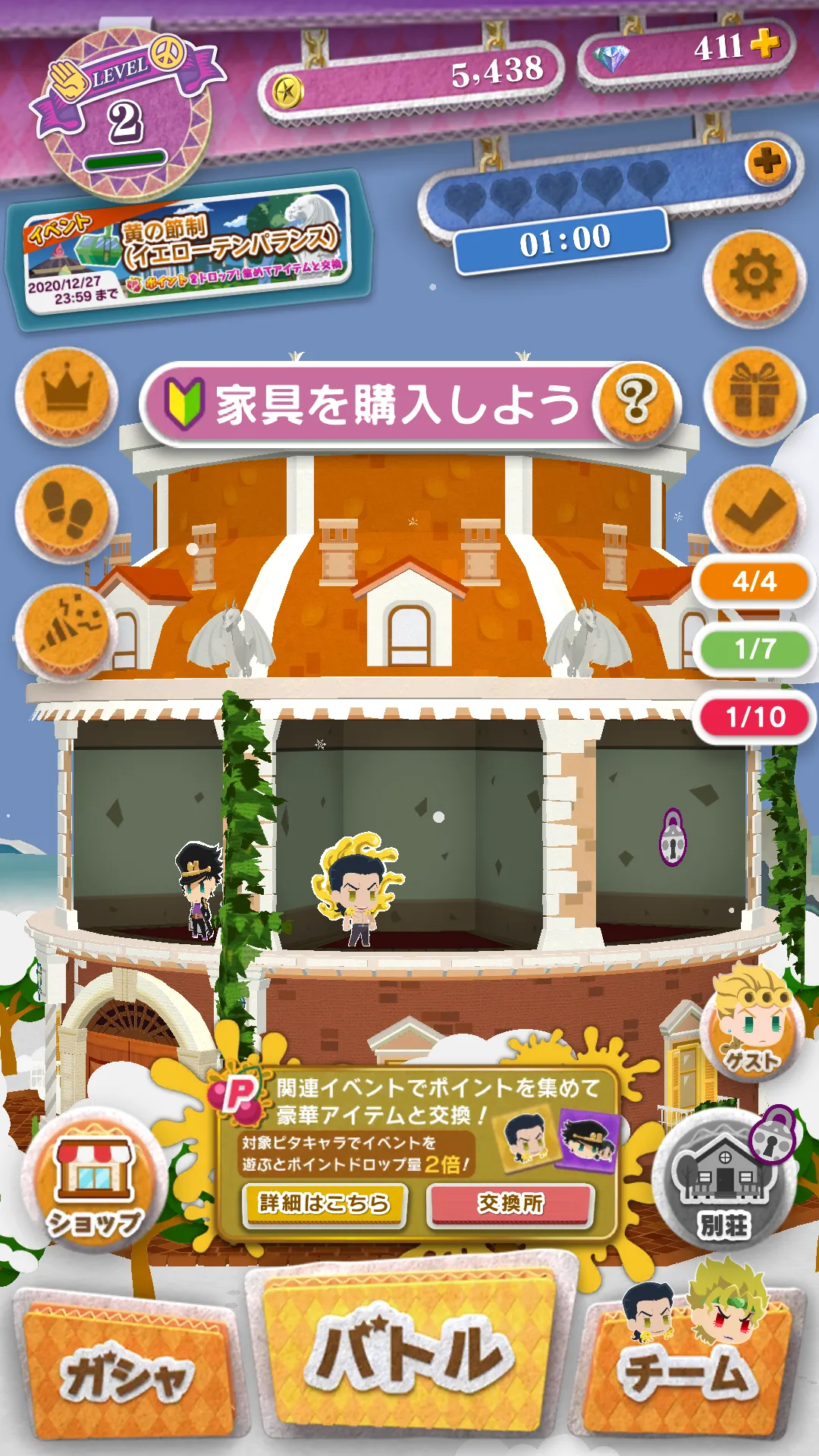Tap the locked 別荘 villa button
The image size is (819, 1456).
[724, 1183]
